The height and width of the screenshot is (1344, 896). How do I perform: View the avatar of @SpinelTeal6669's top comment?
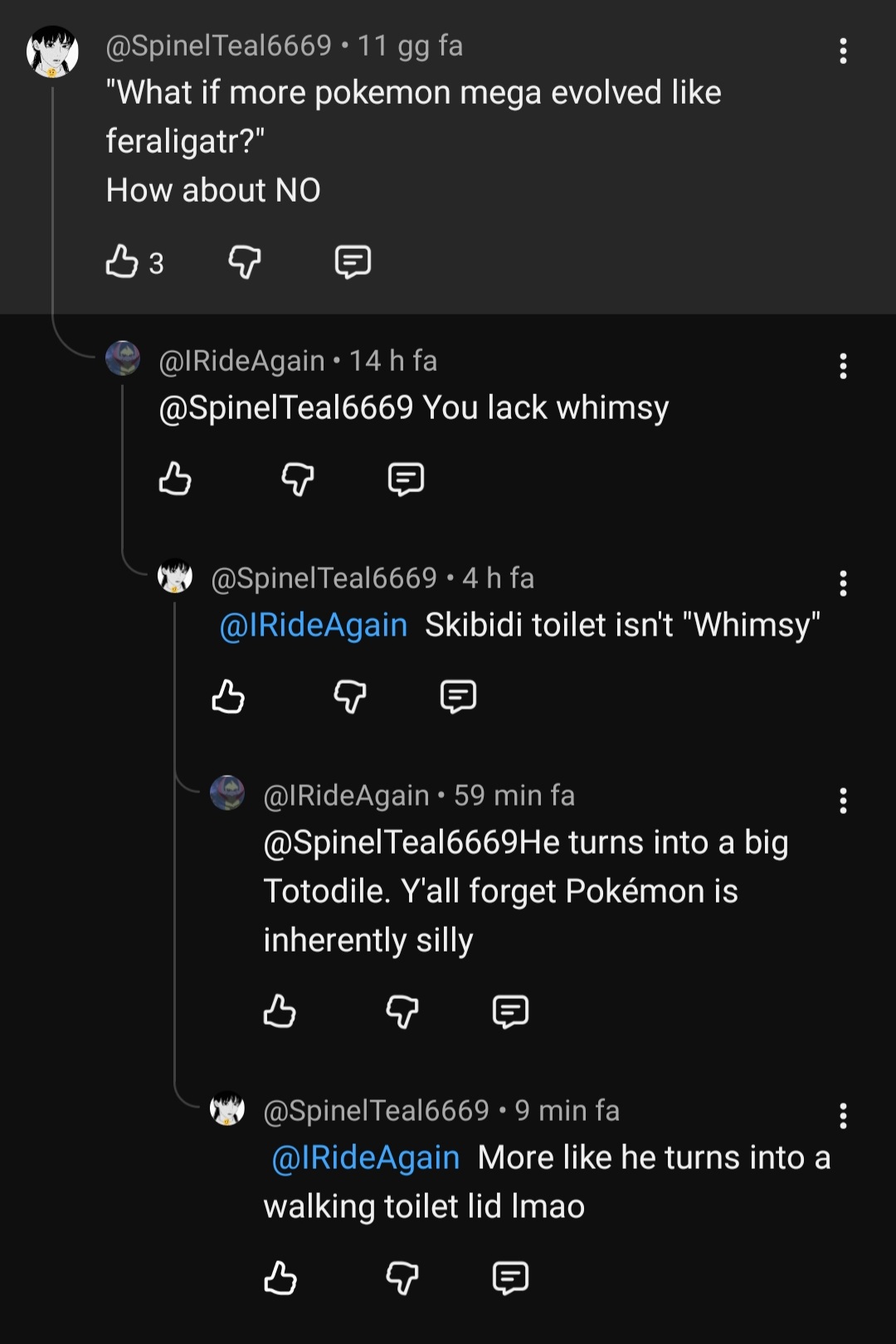tap(52, 51)
